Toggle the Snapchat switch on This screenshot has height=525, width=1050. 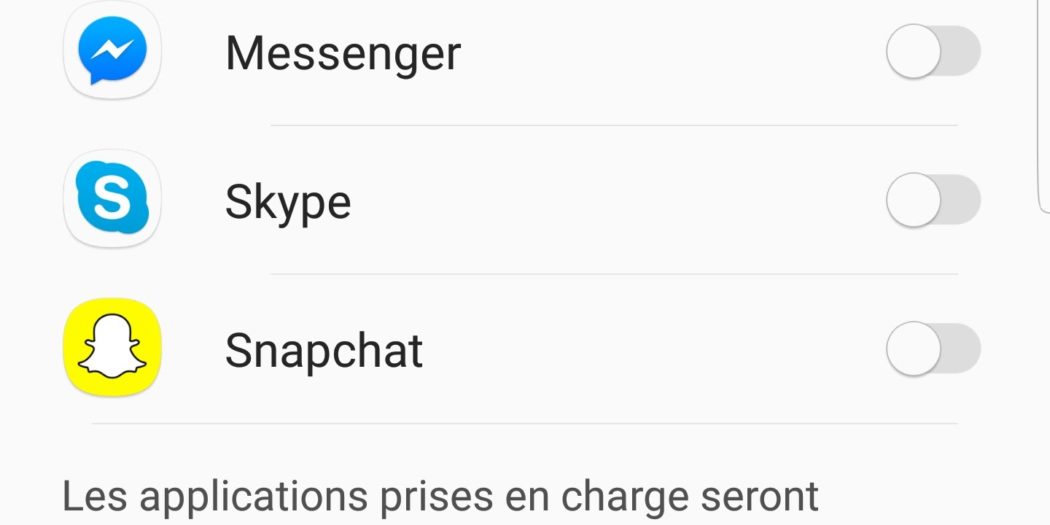coord(932,349)
